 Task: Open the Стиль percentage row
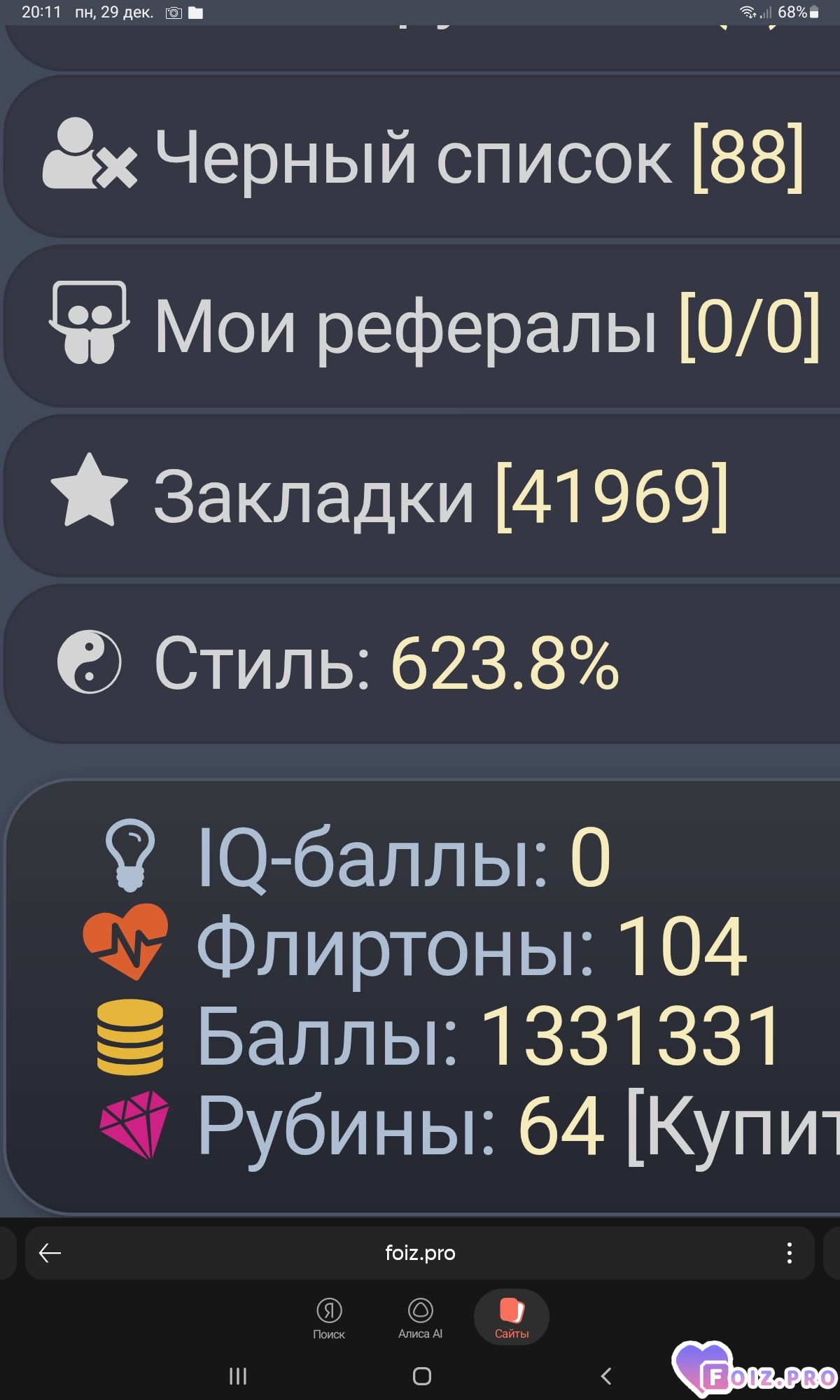click(x=420, y=664)
